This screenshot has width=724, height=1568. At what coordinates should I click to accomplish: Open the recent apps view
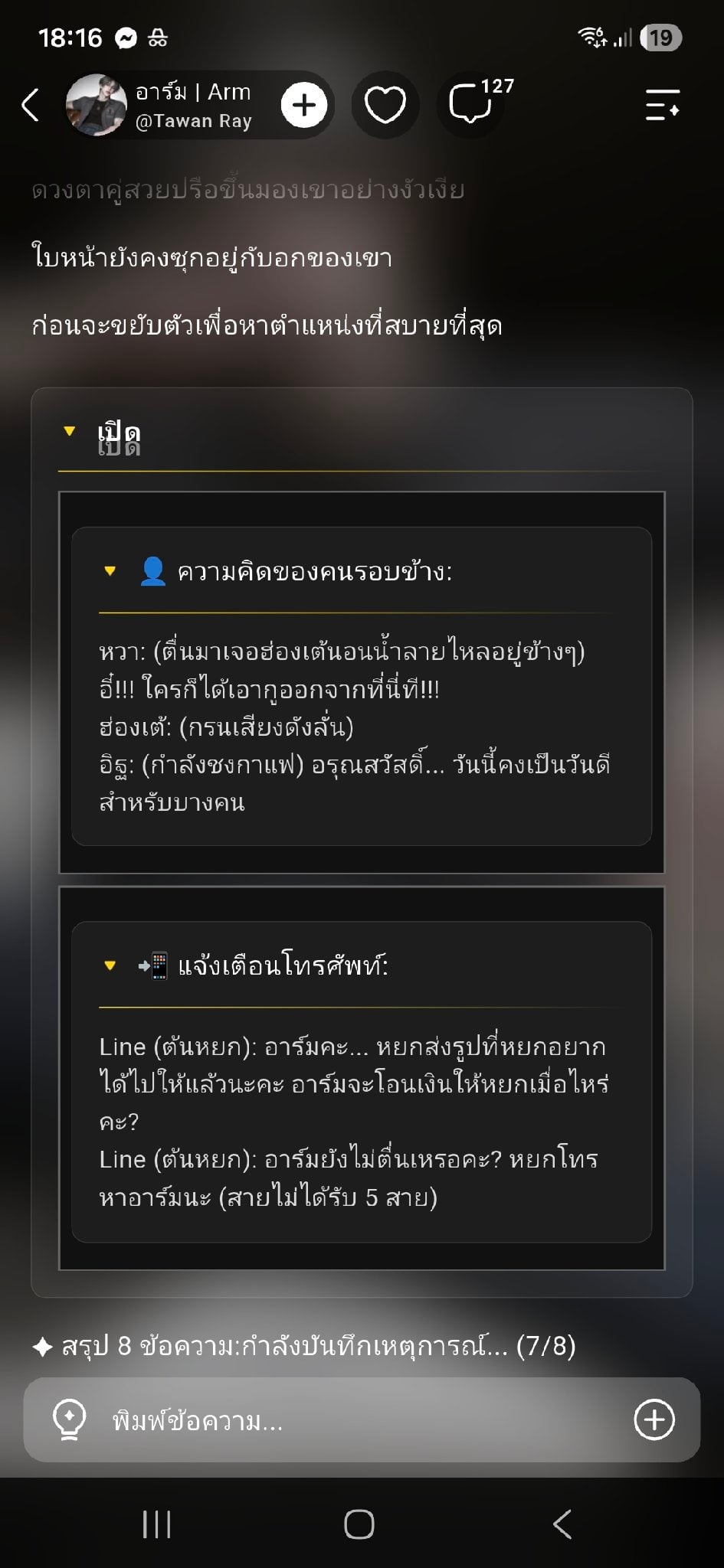[x=157, y=1524]
